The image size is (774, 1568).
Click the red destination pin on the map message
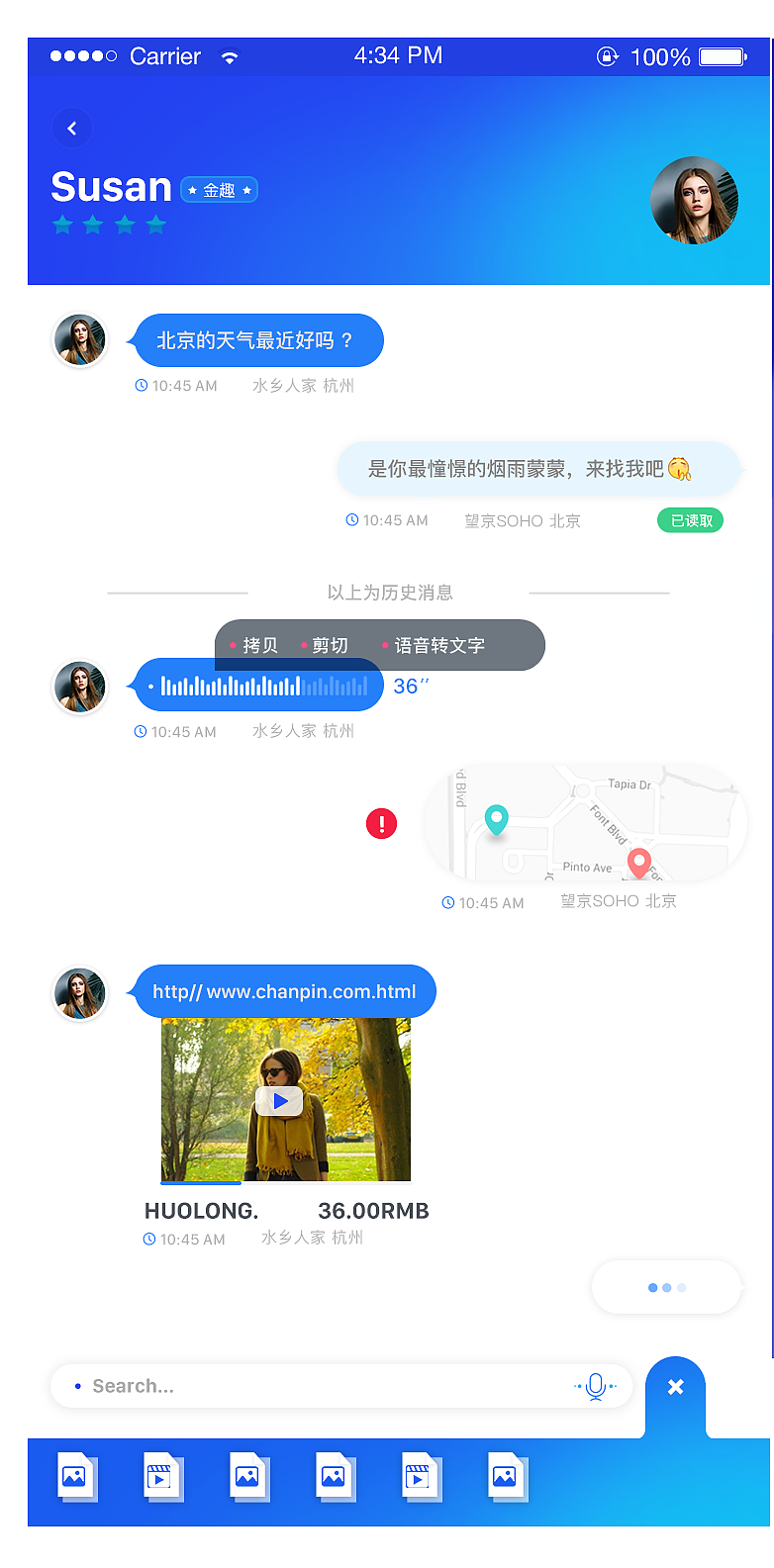pyautogui.click(x=638, y=863)
